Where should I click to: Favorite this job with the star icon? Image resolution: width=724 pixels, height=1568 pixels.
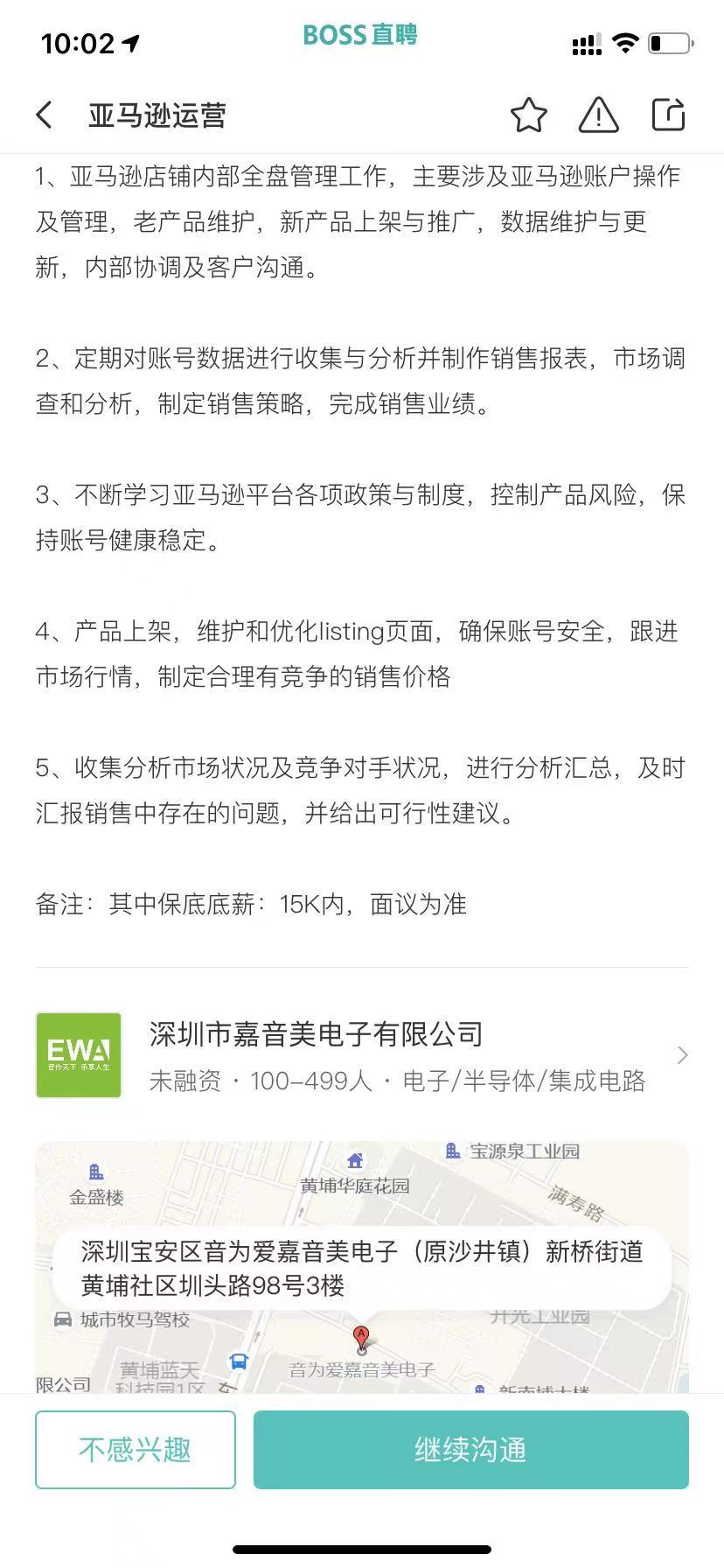coord(528,115)
